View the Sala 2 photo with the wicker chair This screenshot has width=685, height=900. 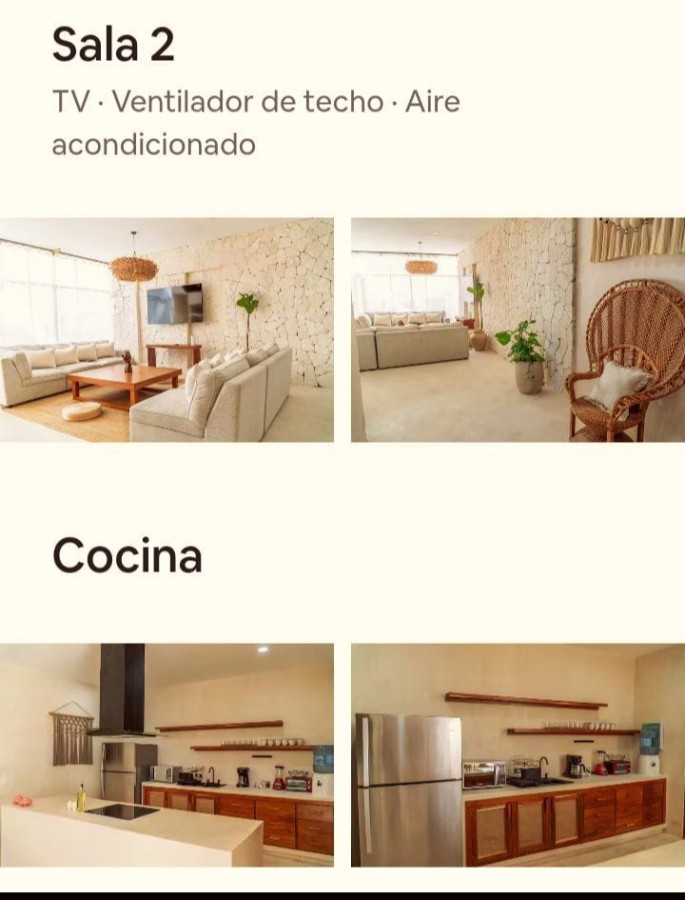pos(518,330)
